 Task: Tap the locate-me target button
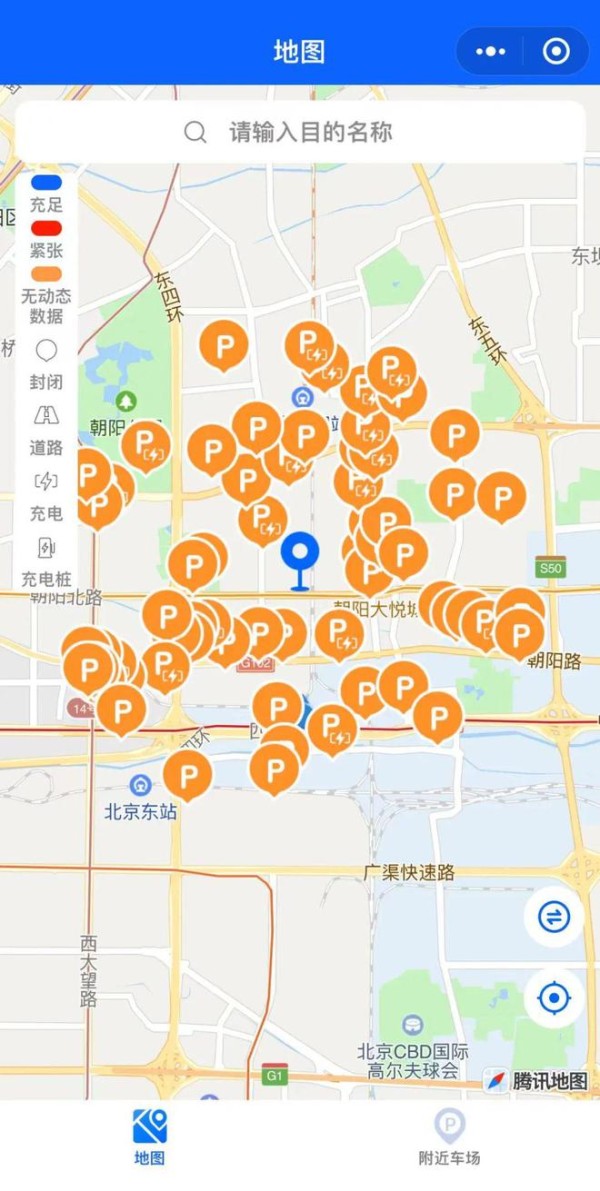point(554,997)
